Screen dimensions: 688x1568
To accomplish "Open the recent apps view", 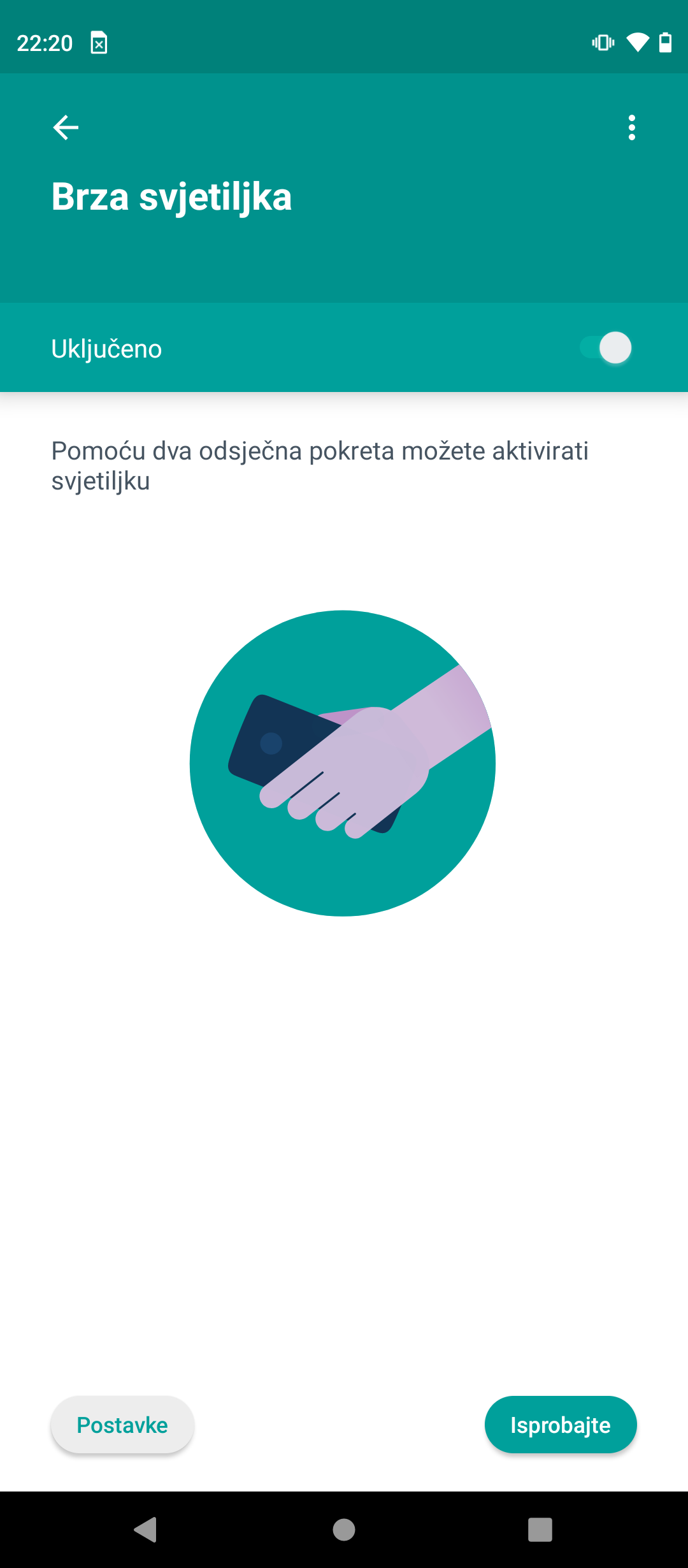I will tap(540, 1529).
